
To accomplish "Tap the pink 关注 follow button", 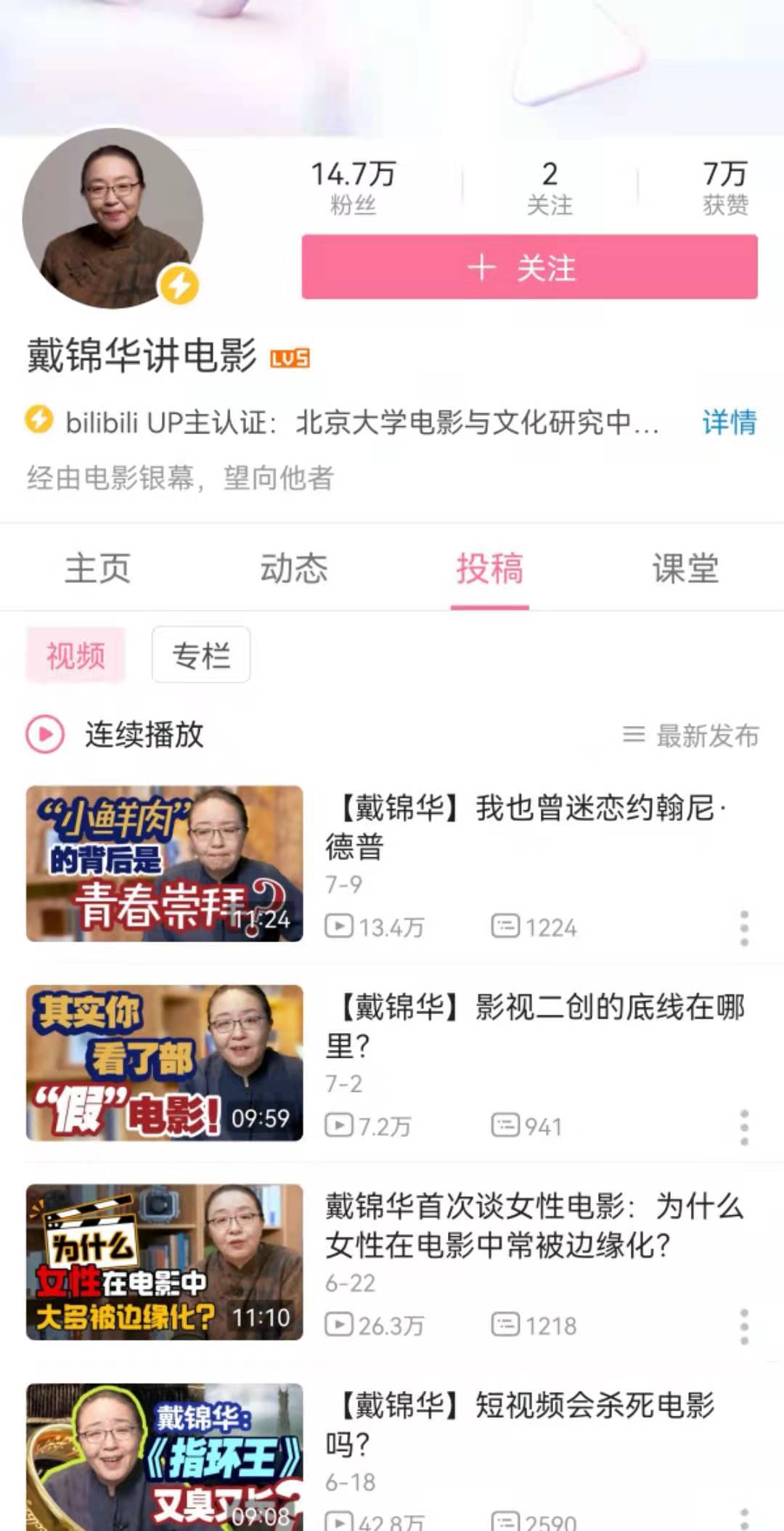I will (529, 266).
